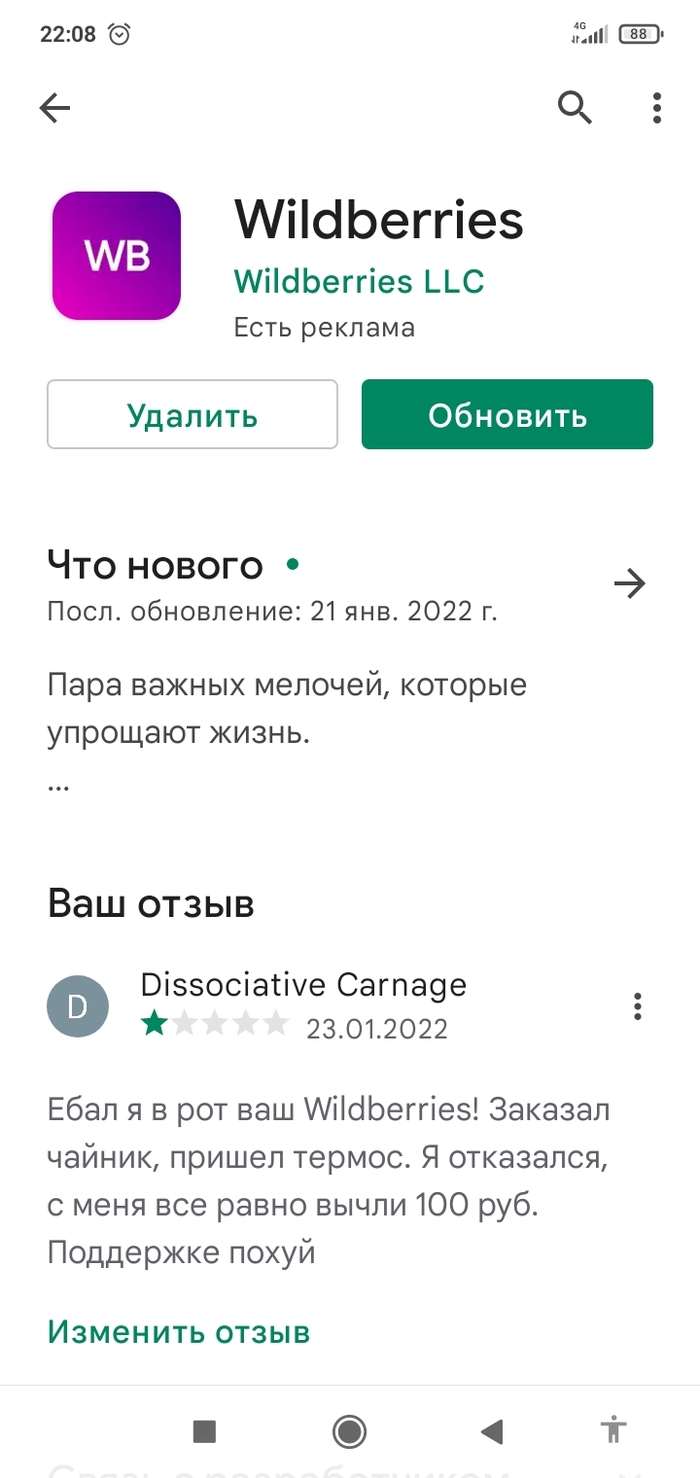Tap the accessibility shortcut icon
The height and width of the screenshot is (1478, 700).
tap(613, 1430)
